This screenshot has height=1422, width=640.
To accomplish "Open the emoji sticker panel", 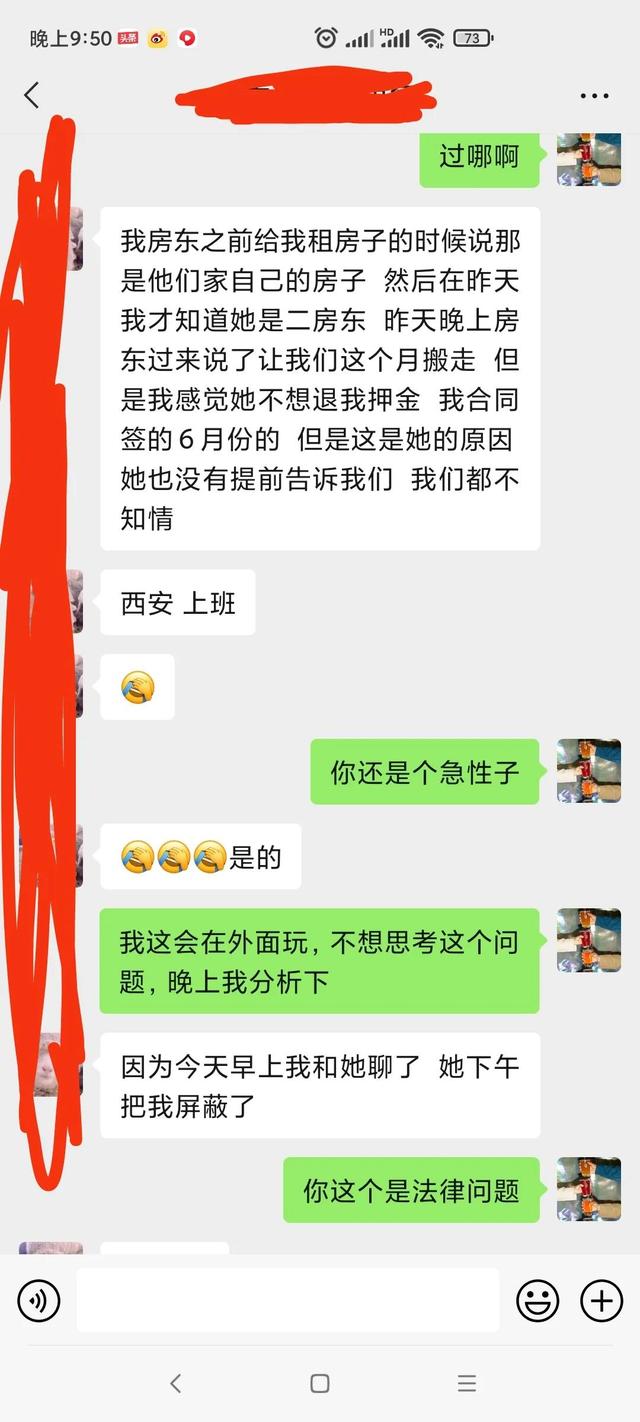I will click(x=537, y=1300).
